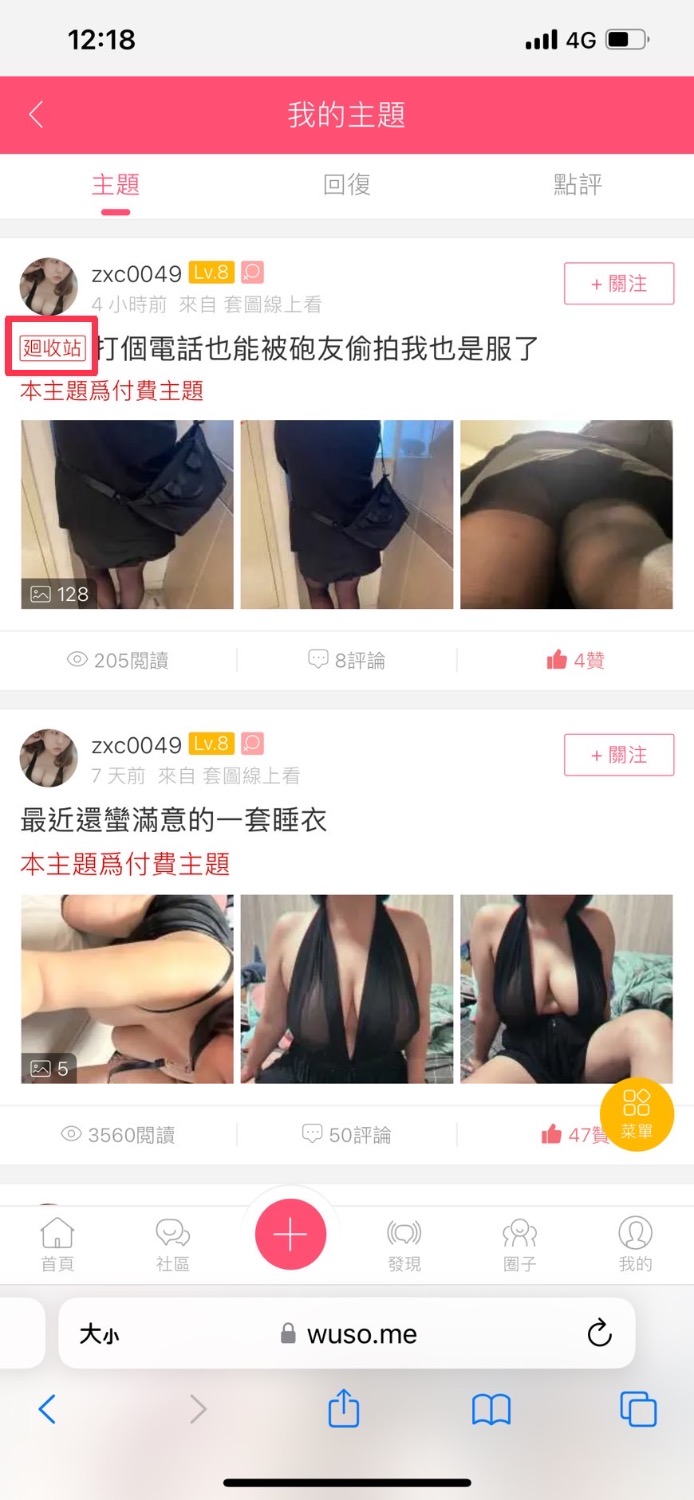Go to the 首頁 tab
The height and width of the screenshot is (1500, 694).
pos(57,1244)
